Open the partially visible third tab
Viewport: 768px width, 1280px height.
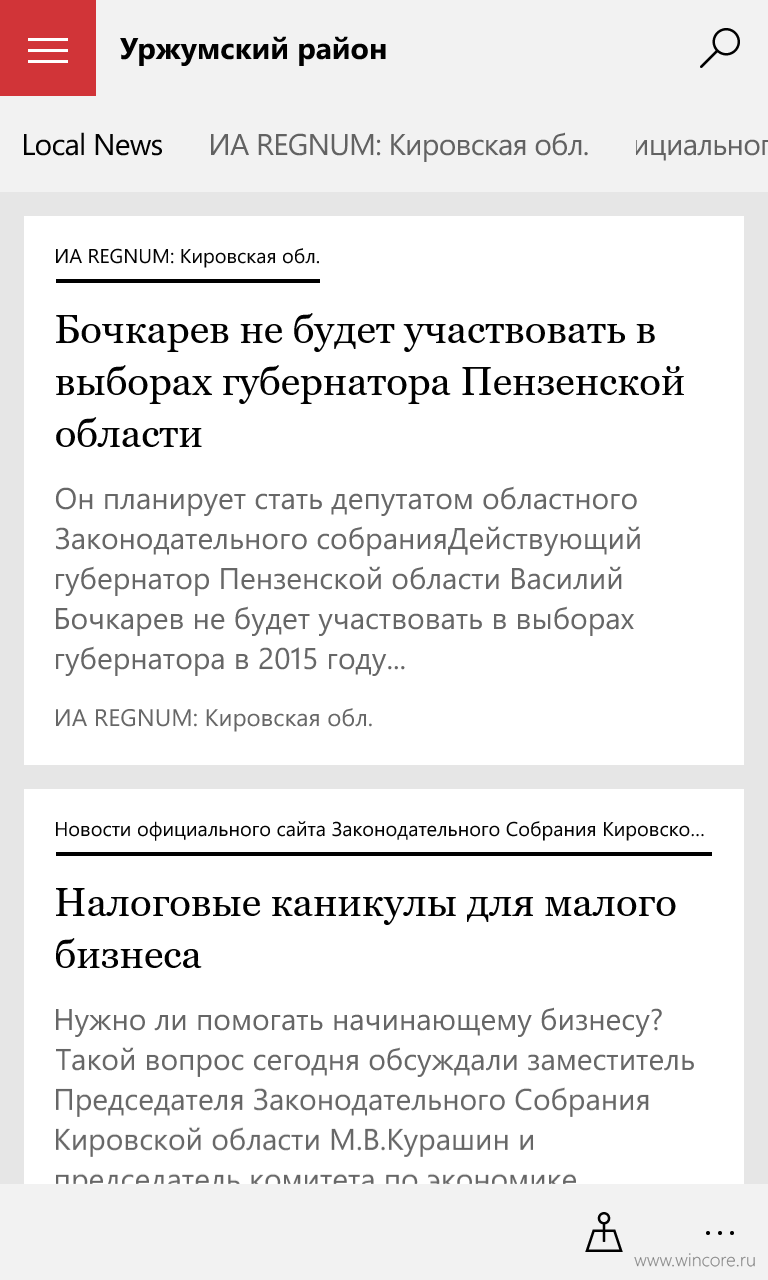click(x=701, y=146)
